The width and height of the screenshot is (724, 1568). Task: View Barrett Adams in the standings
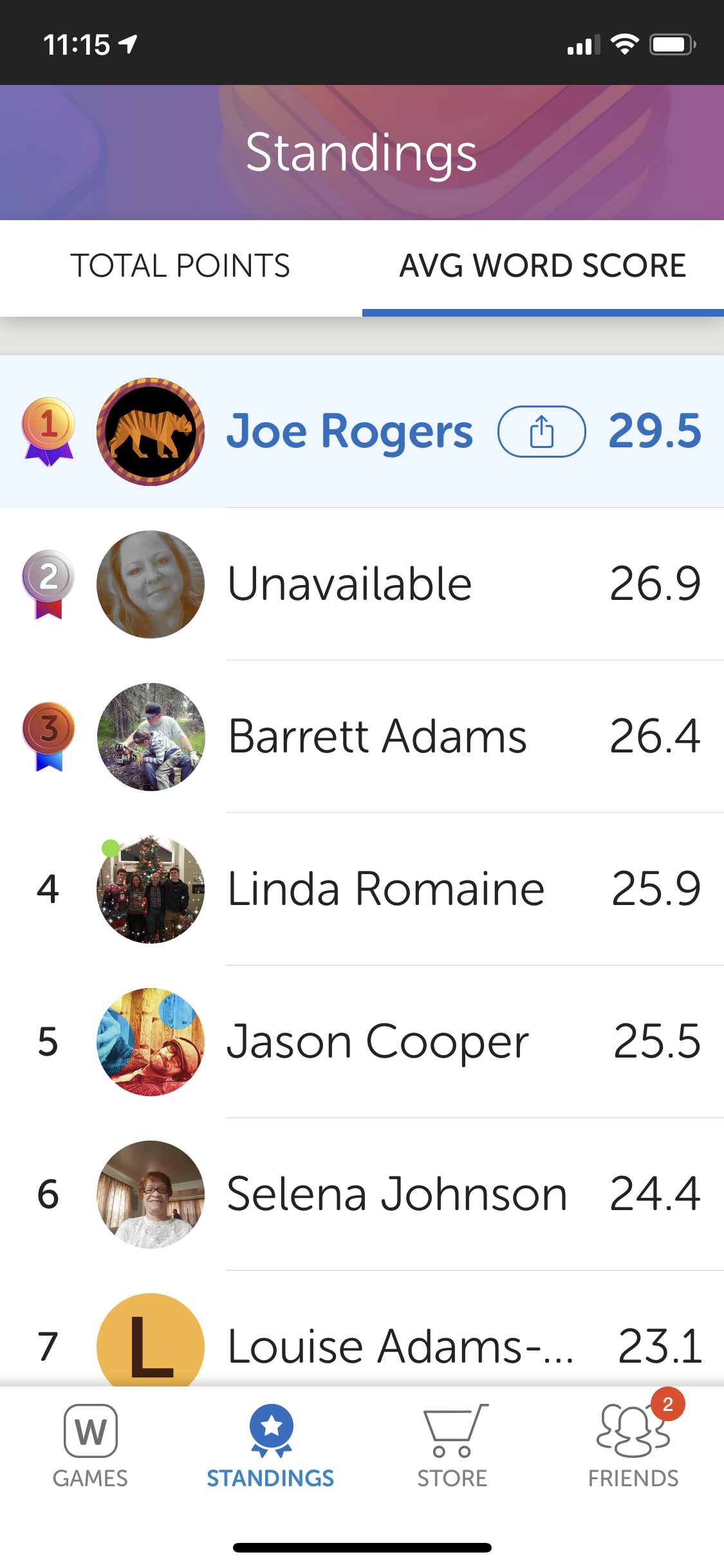click(x=377, y=736)
